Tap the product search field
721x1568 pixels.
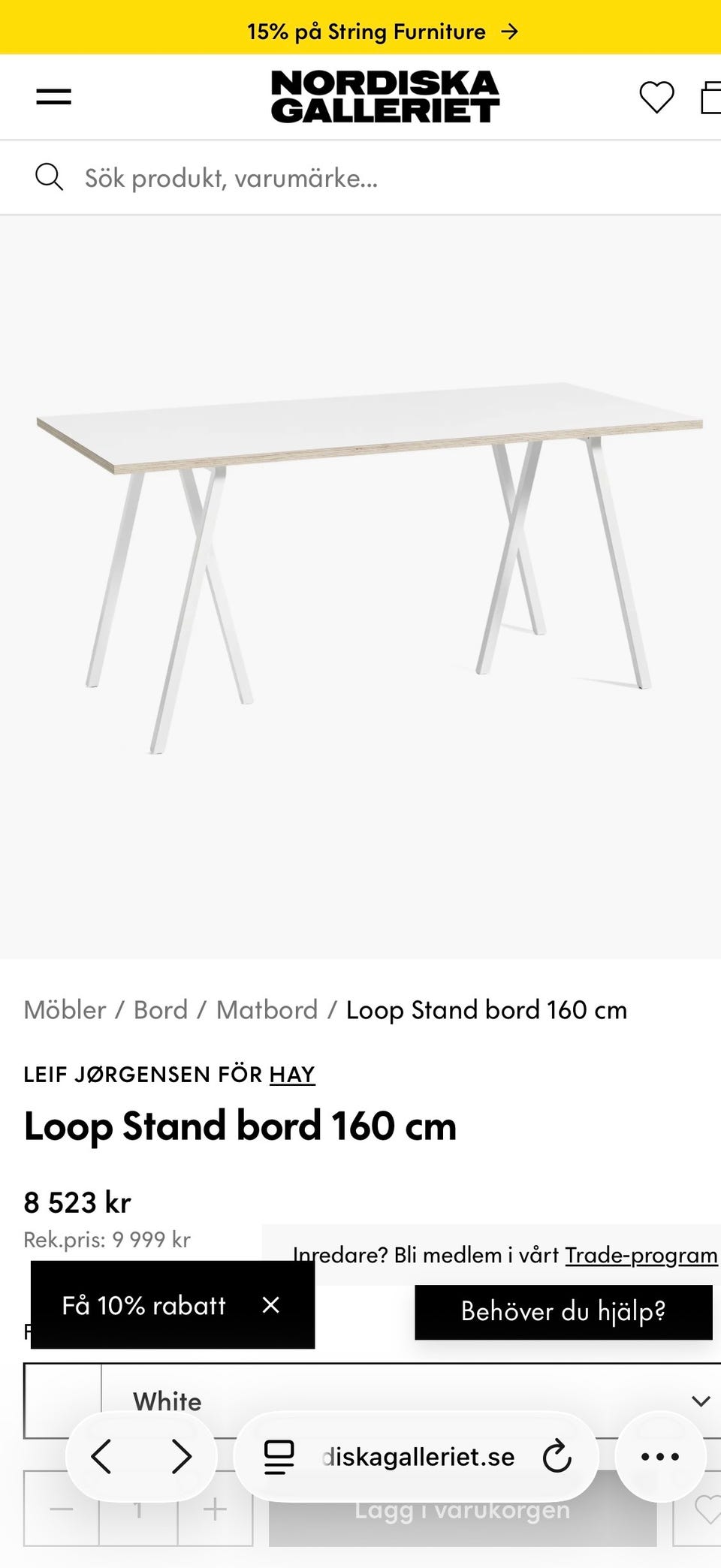[360, 178]
